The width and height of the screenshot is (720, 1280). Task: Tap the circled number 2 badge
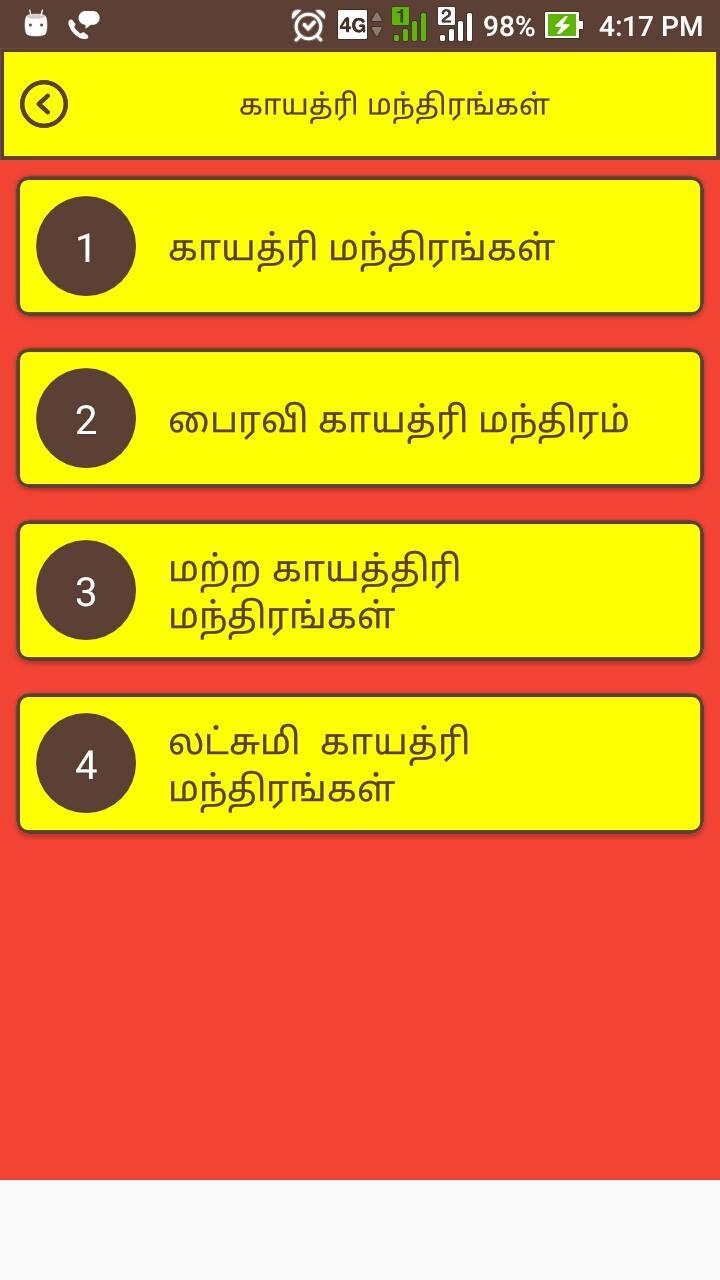pos(85,417)
